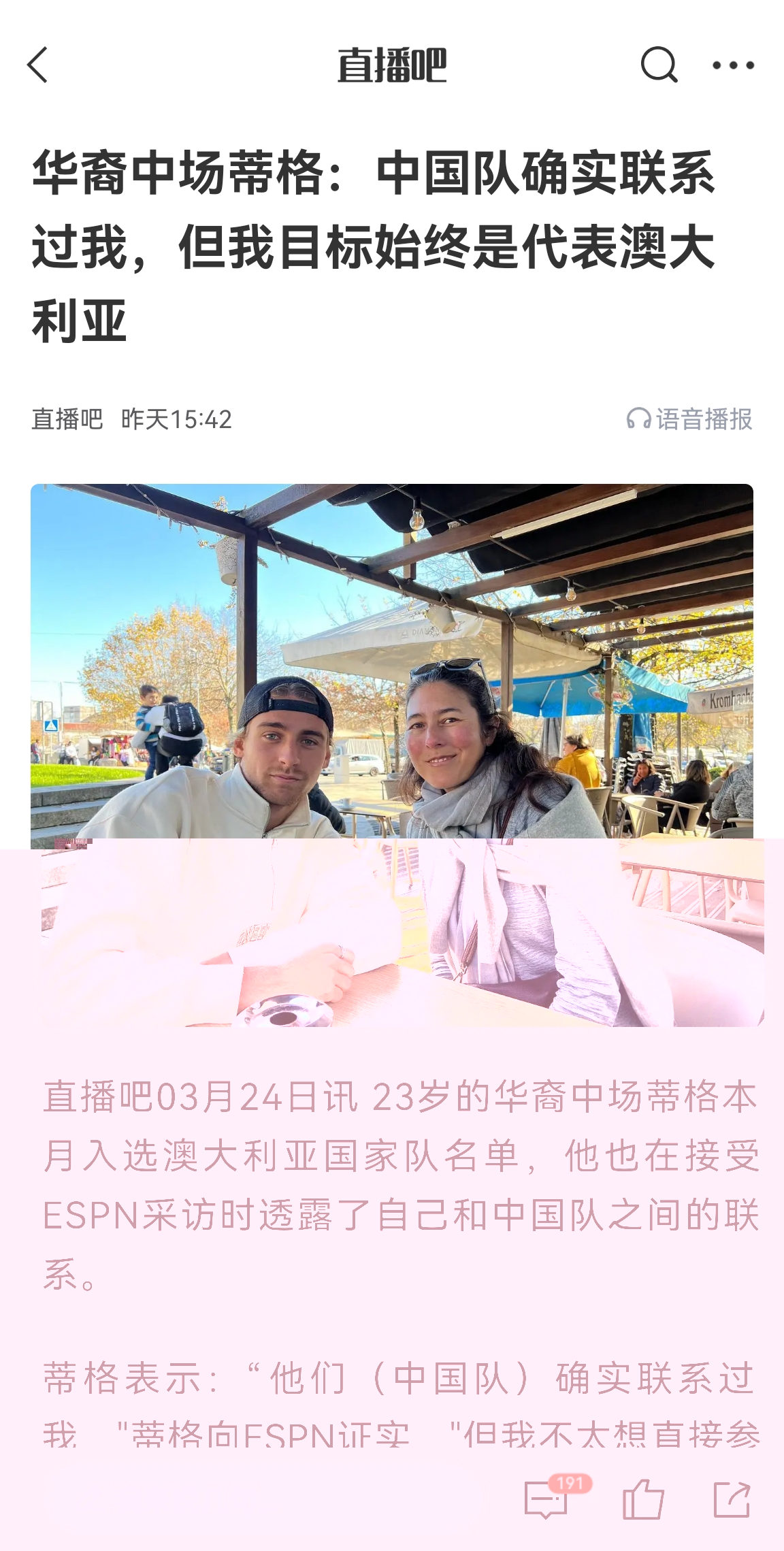
Task: Open the 直播吧 source name
Action: point(67,419)
